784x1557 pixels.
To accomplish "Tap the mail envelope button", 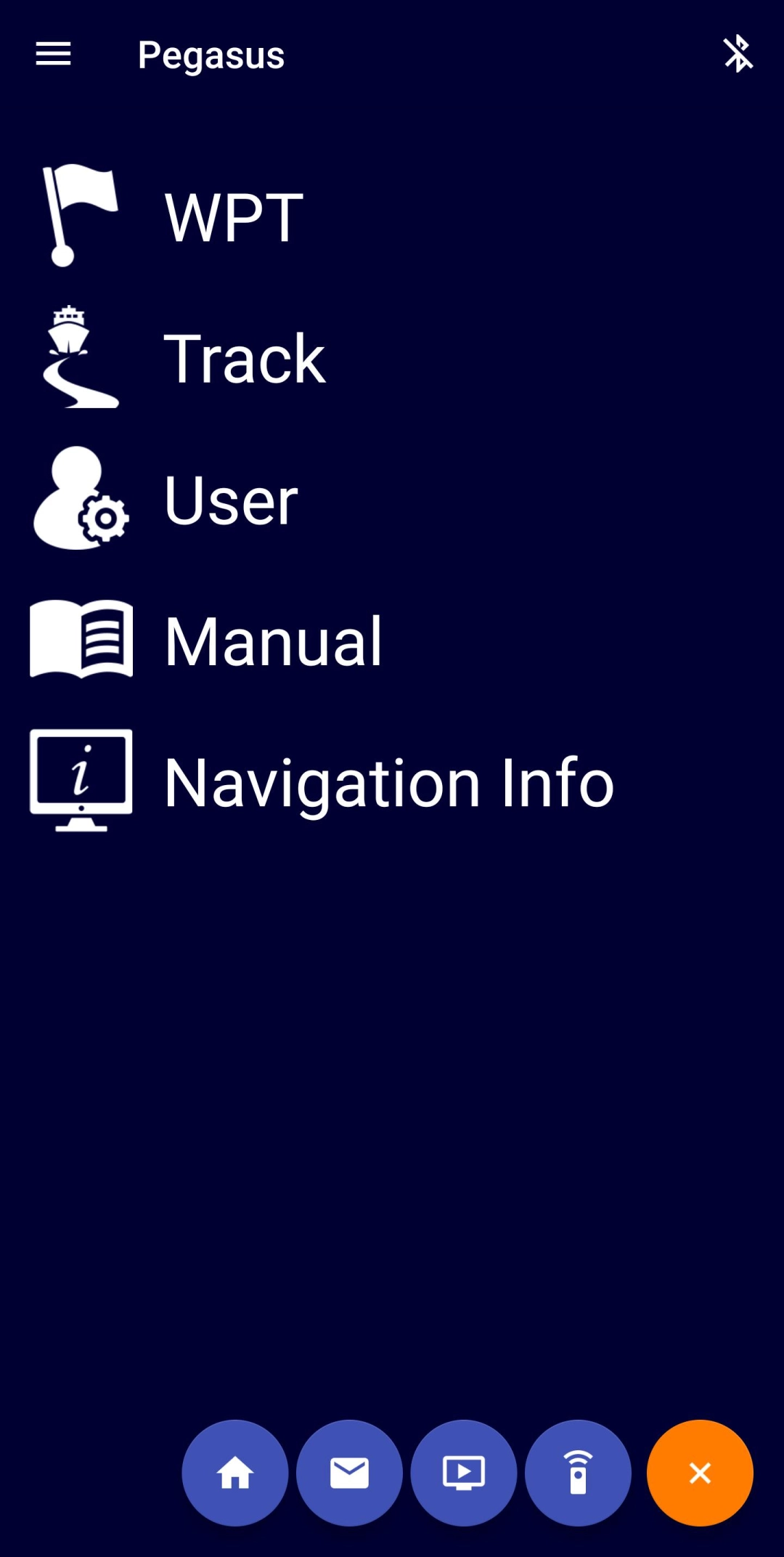I will (x=349, y=1473).
